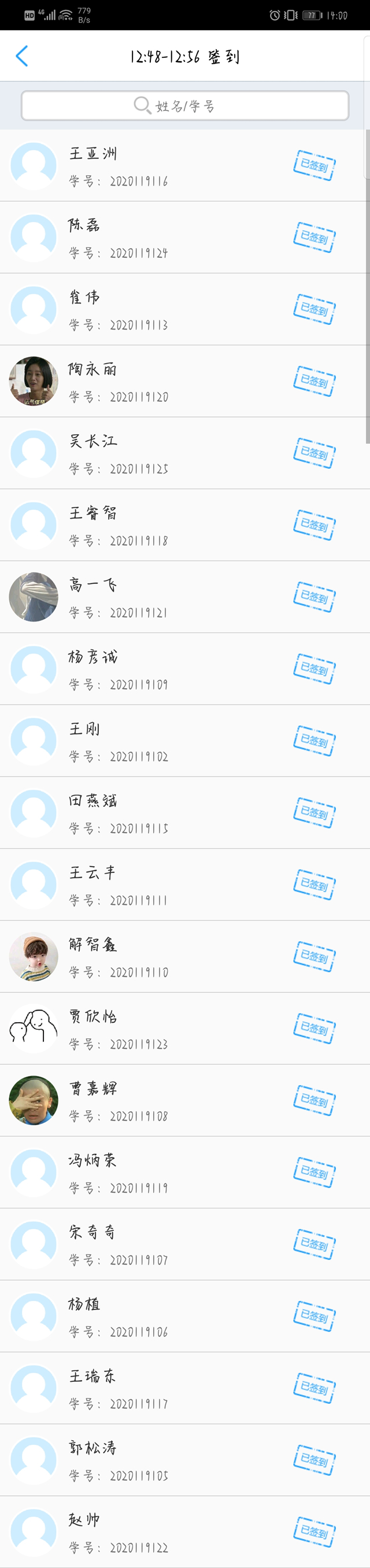Image resolution: width=370 pixels, height=1568 pixels.
Task: Open 王亚洲's sign-in record
Action: point(183,165)
